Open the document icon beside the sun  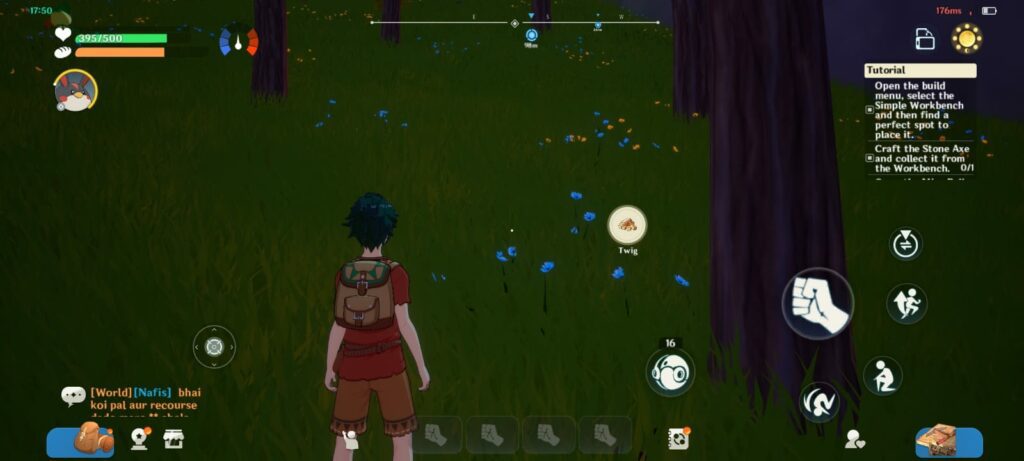click(x=925, y=39)
